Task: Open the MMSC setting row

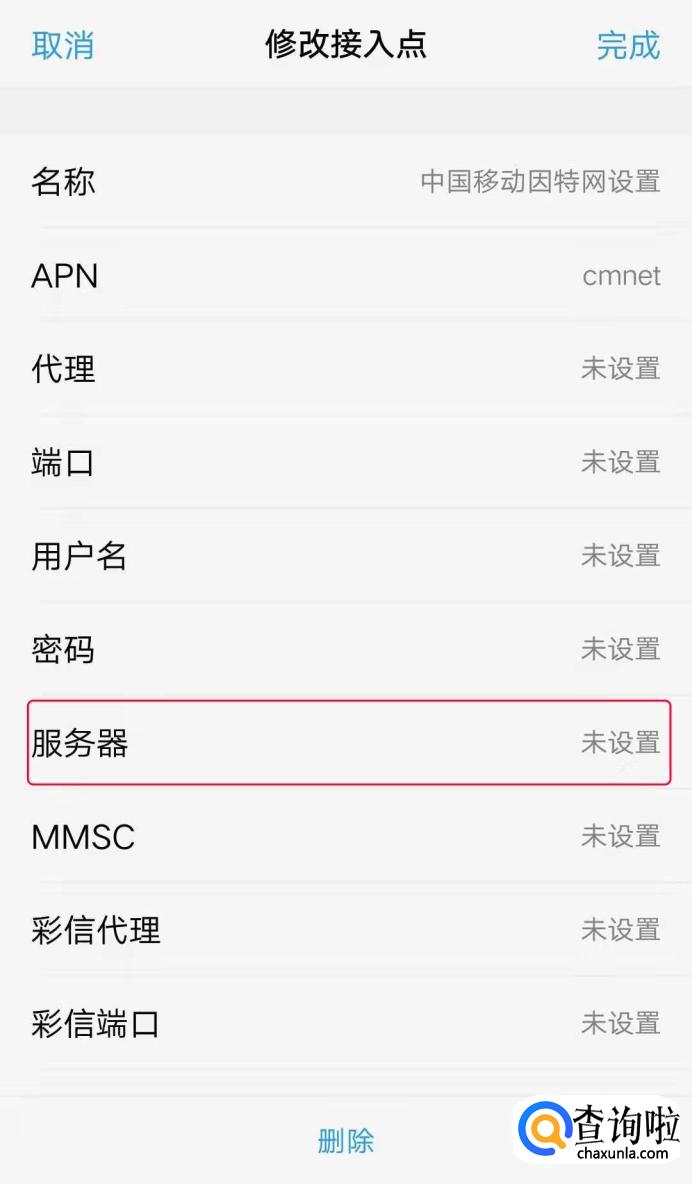Action: pyautogui.click(x=346, y=837)
